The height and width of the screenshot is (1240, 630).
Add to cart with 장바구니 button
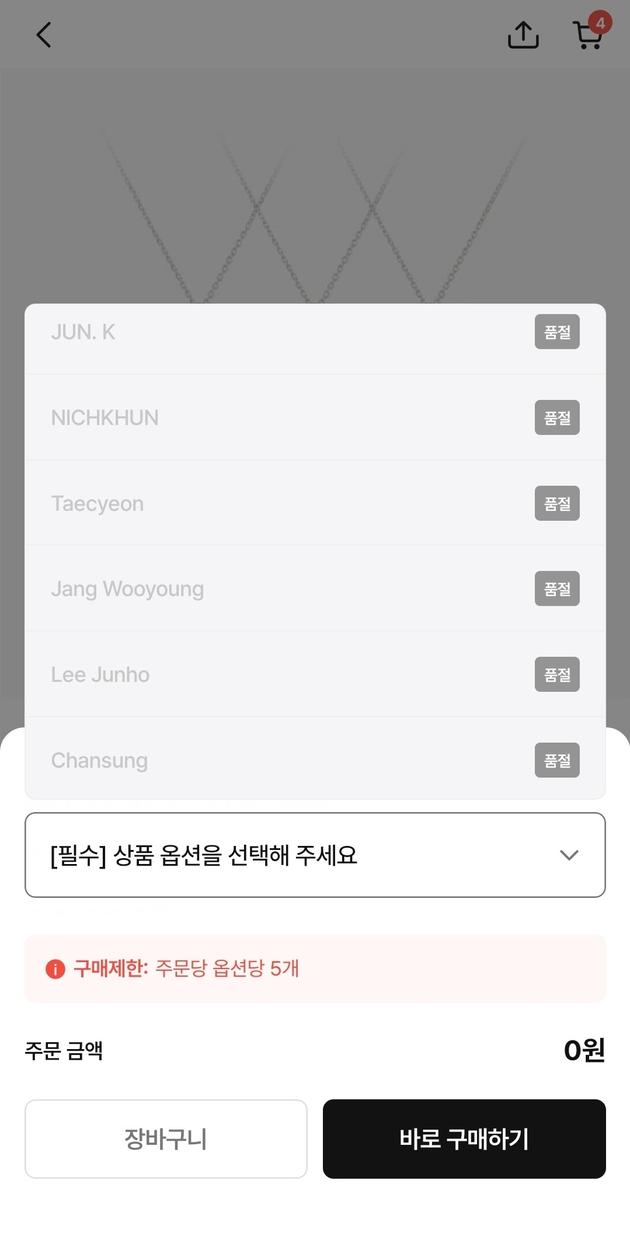[166, 1139]
